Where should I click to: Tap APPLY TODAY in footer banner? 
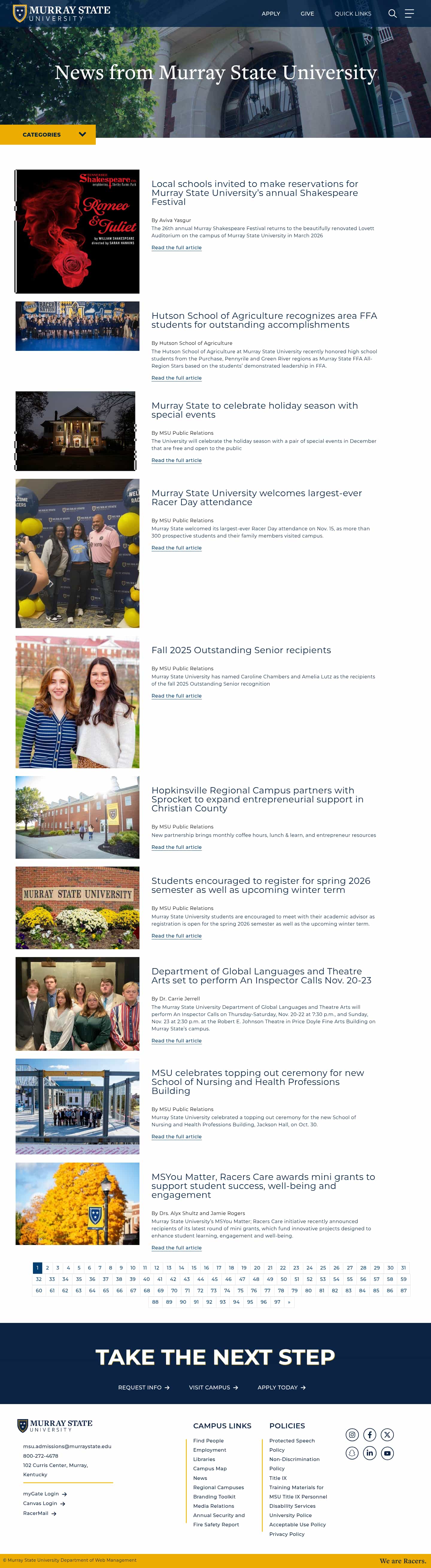(281, 1387)
